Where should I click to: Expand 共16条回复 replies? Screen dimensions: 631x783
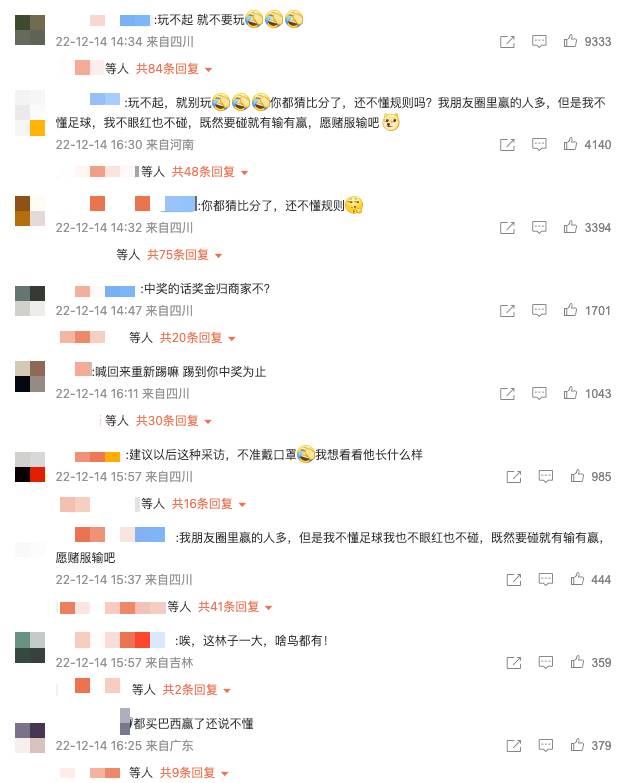click(210, 504)
